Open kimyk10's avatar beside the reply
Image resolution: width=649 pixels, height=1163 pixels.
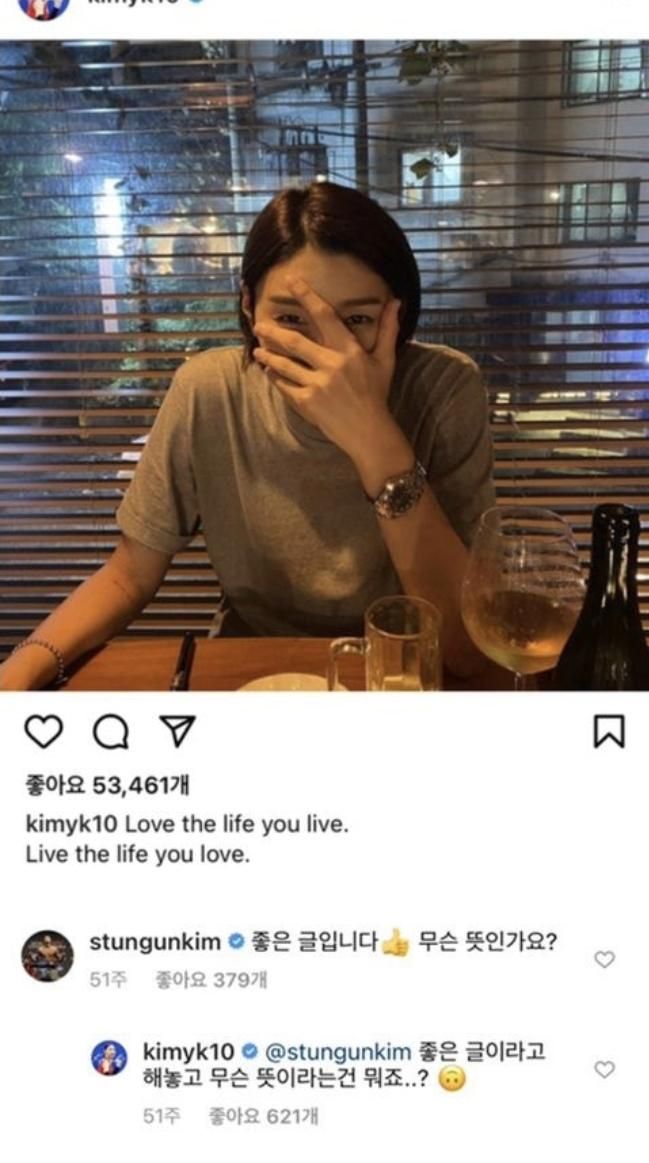[x=109, y=1058]
